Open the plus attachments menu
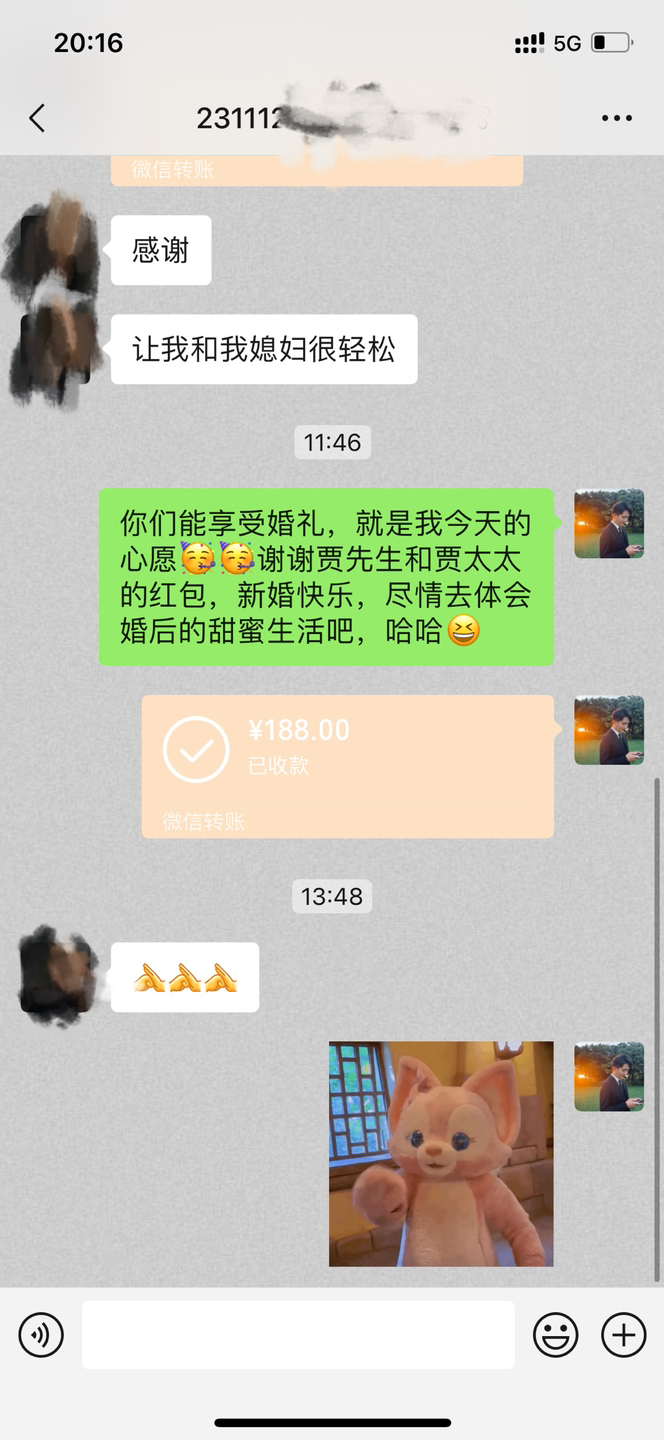 [x=623, y=1335]
